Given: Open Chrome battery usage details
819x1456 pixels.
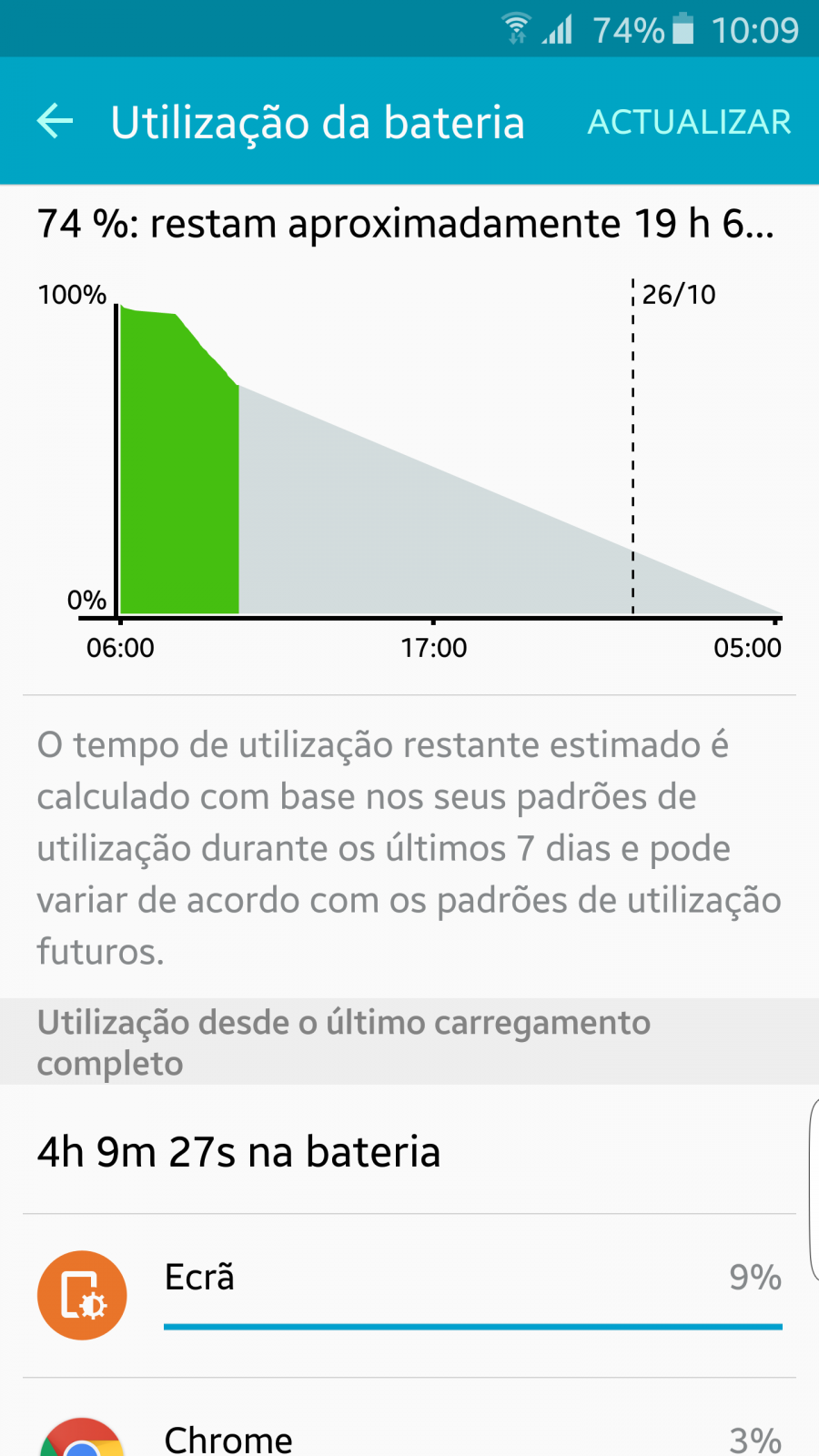Looking at the screenshot, I should 409,1418.
